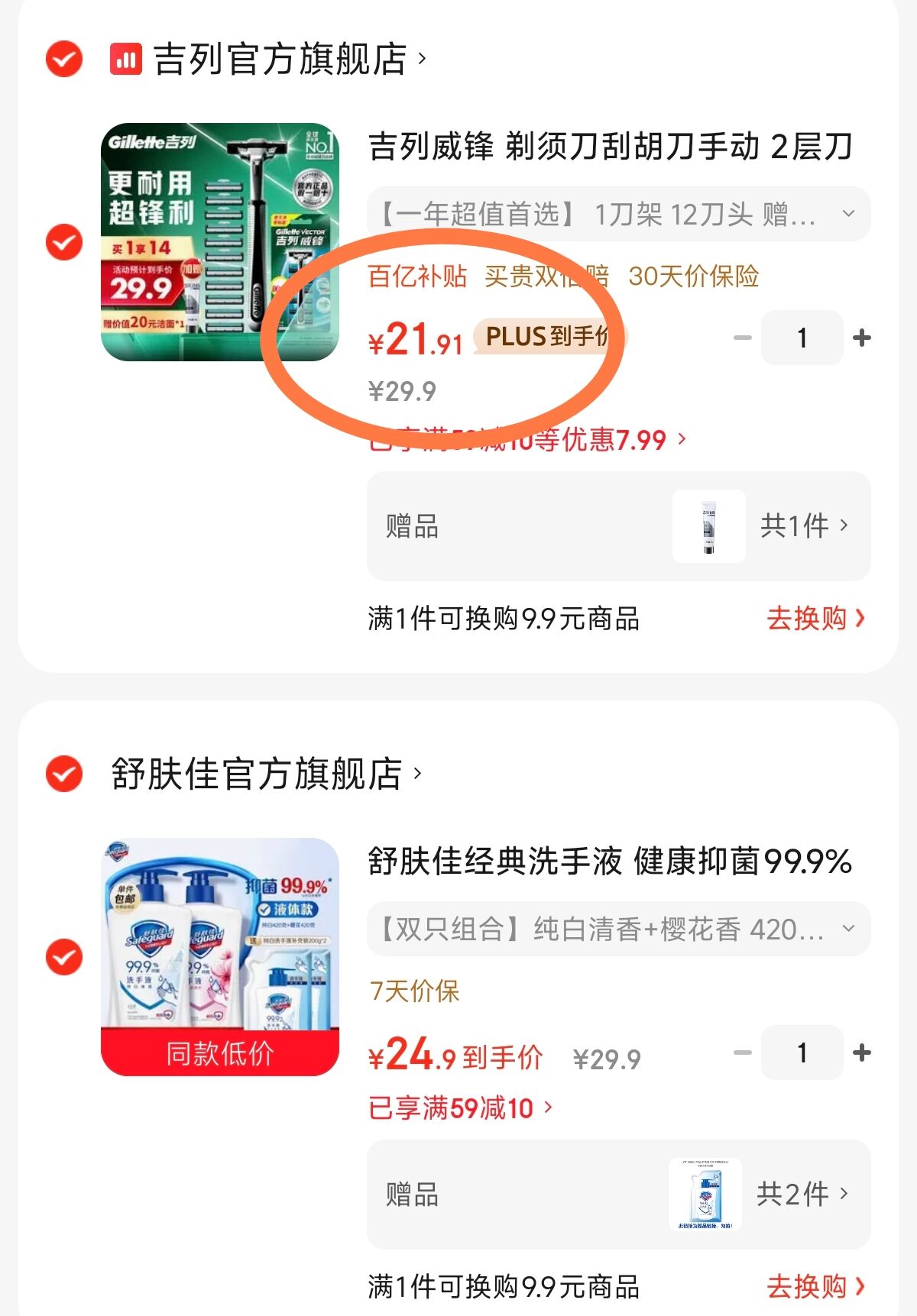Image resolution: width=917 pixels, height=1316 pixels.
Task: View the 已享满59减10 promotion details
Action: (460, 1107)
